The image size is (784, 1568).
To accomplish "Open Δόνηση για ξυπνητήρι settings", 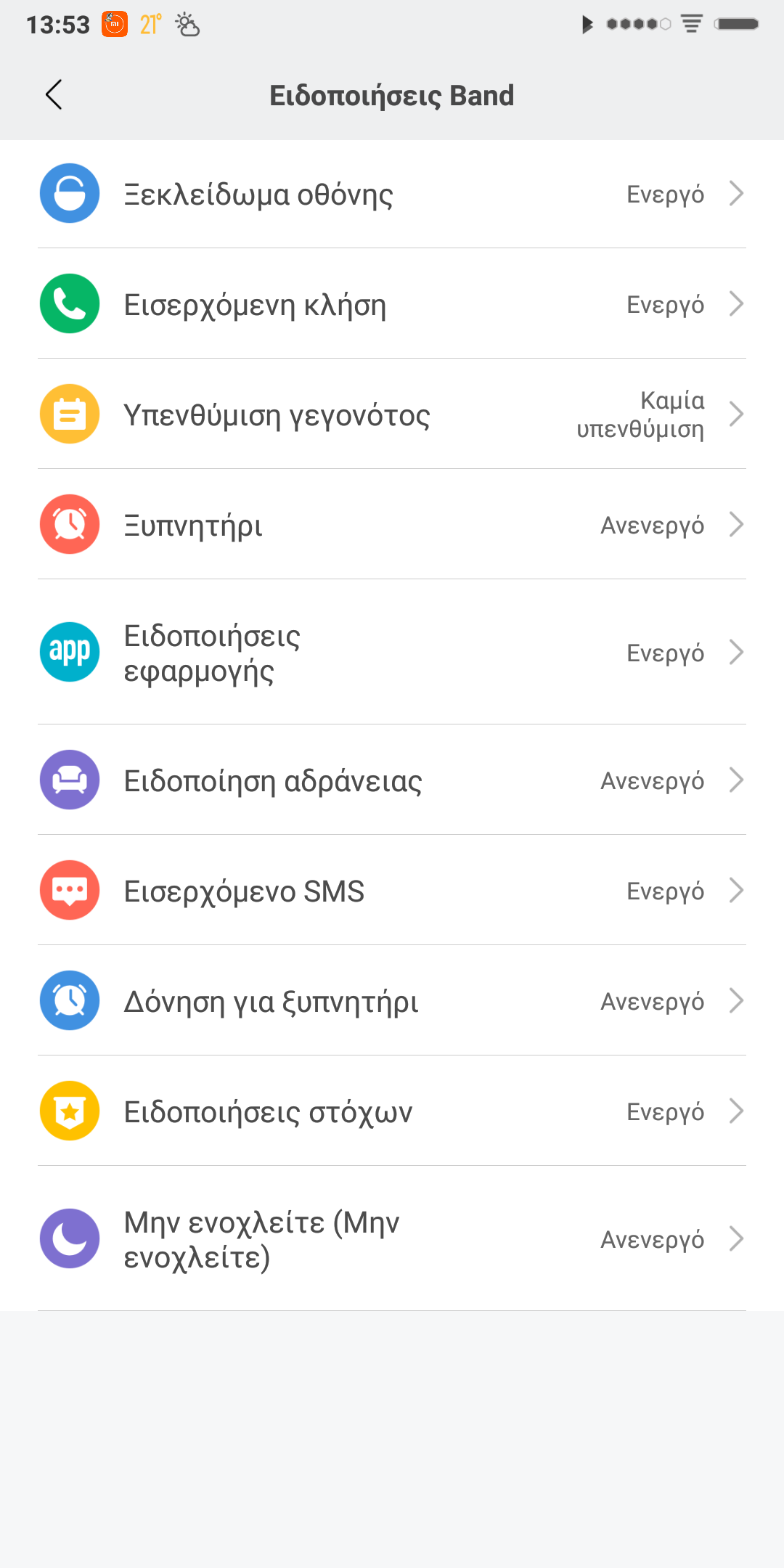I will click(392, 1002).
